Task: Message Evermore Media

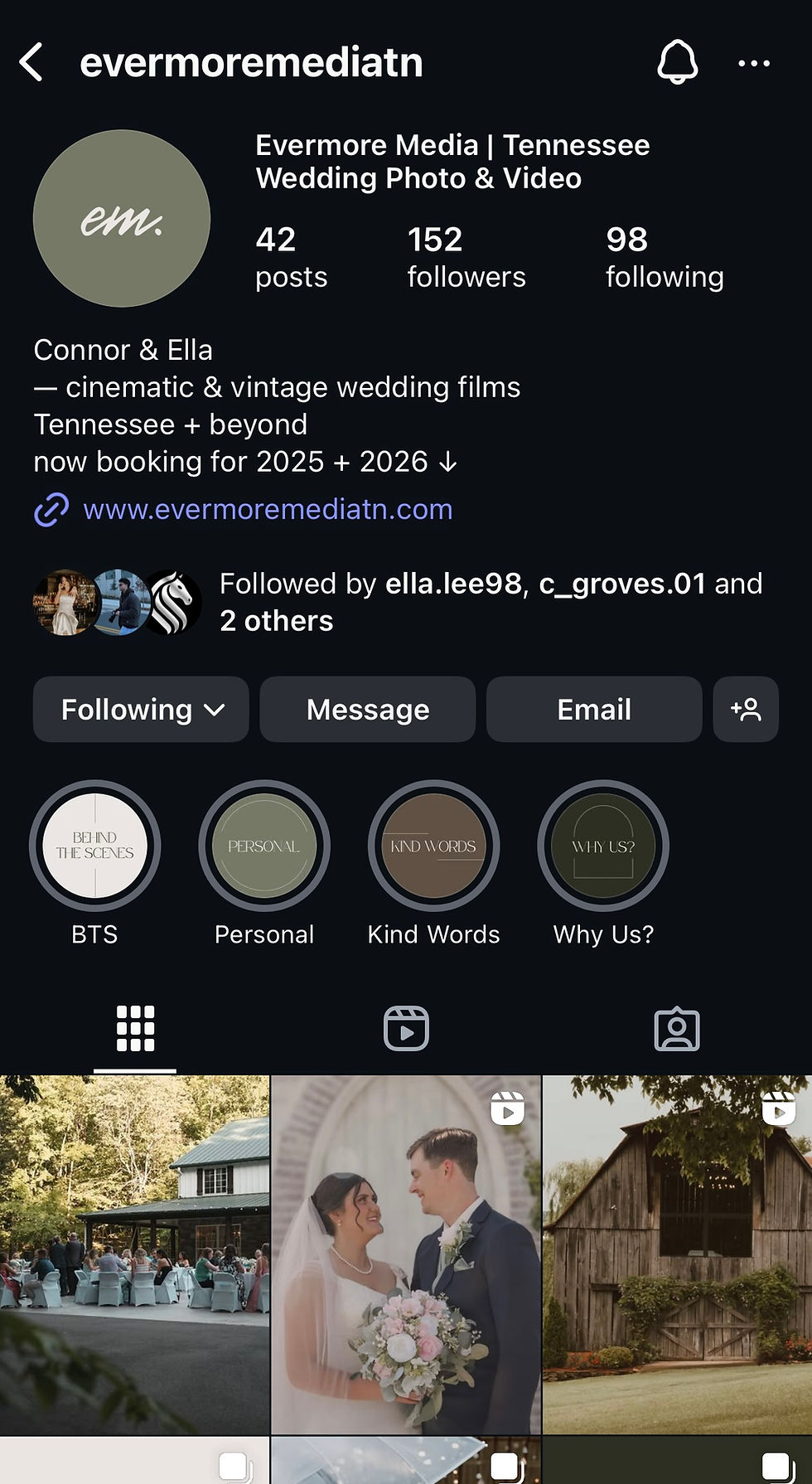Action: tap(367, 710)
